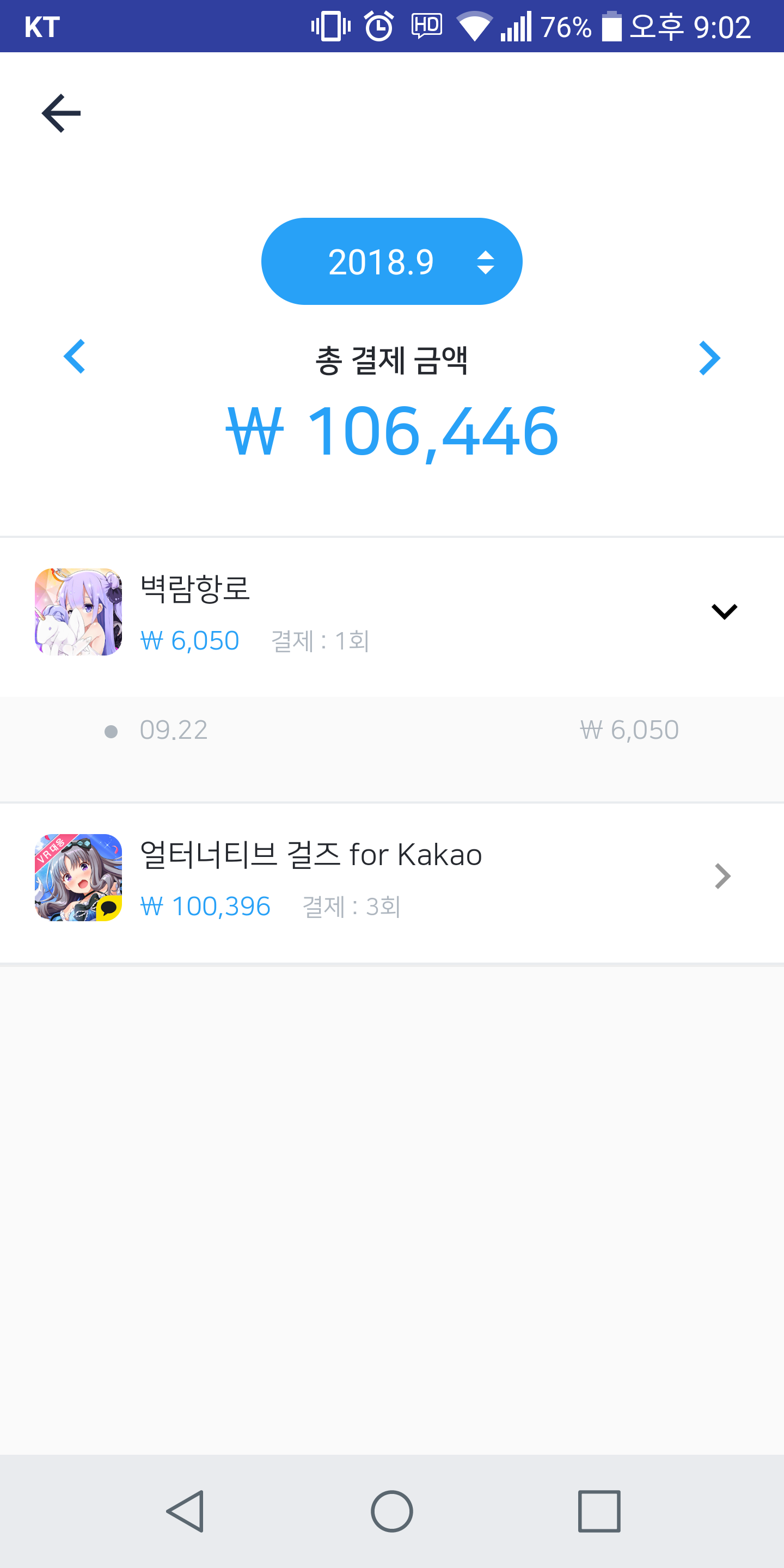
Task: Tap the system home button
Action: point(391,1511)
